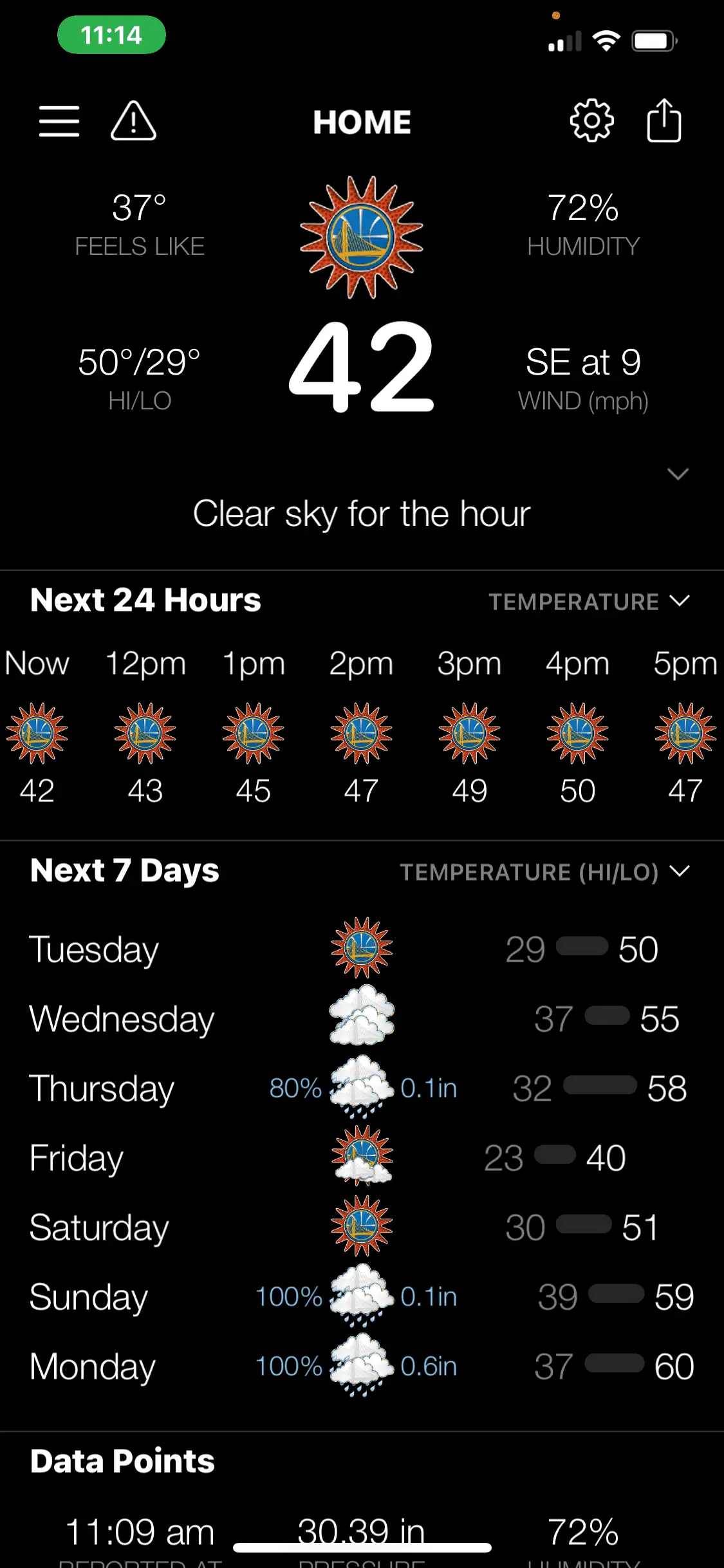724x1568 pixels.
Task: Open Sunday's forecast row
Action: pyautogui.click(x=89, y=1296)
